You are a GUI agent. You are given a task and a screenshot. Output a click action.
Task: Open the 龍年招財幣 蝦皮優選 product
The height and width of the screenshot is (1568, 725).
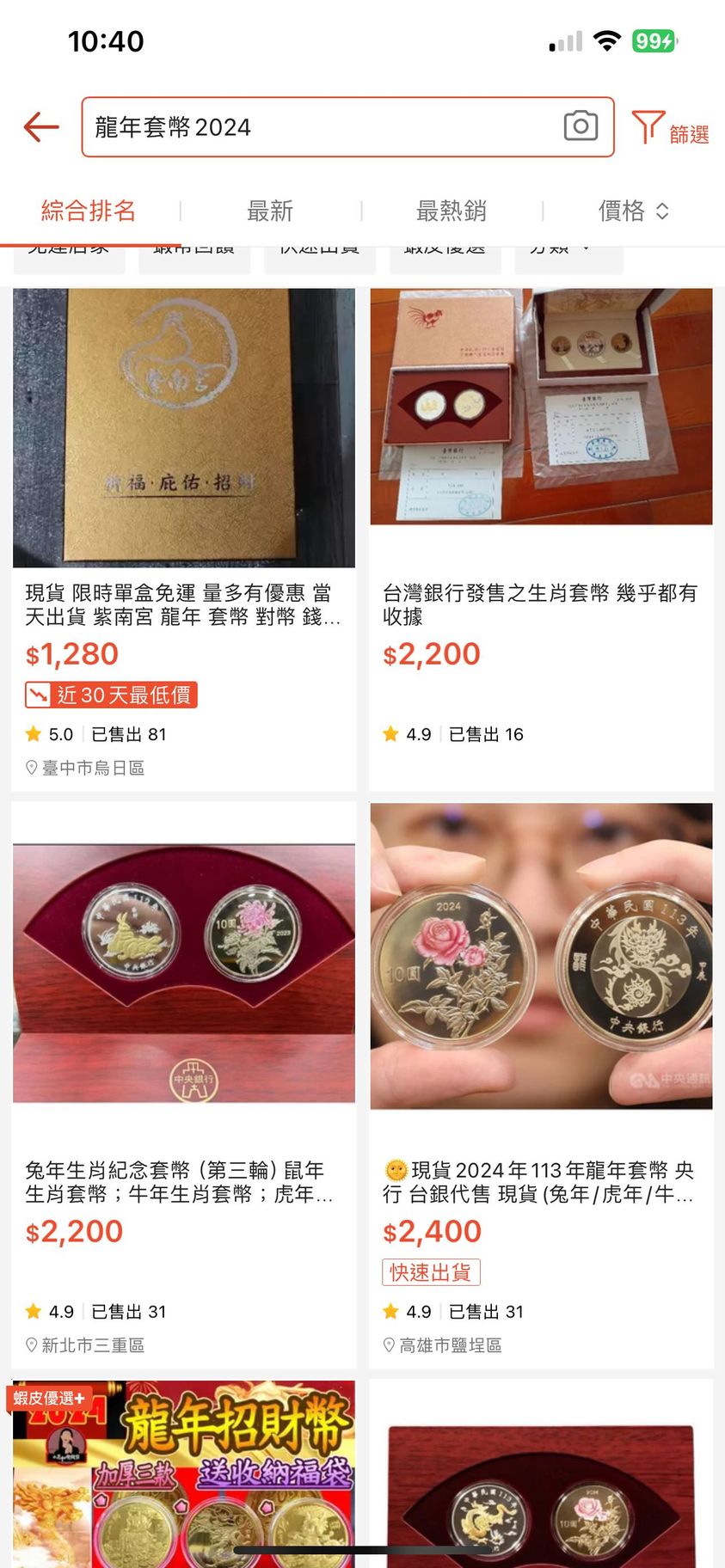point(183,1470)
